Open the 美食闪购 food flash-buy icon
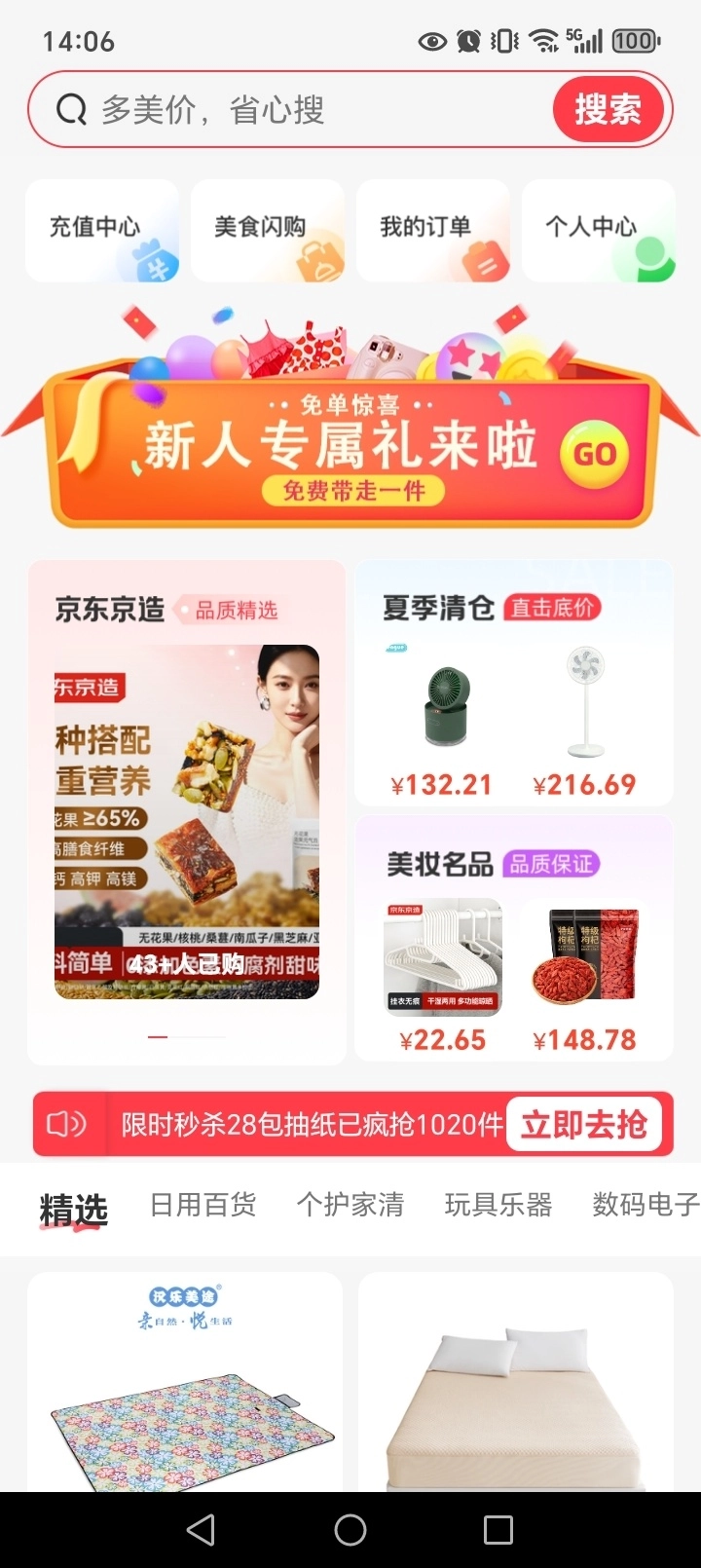701x1568 pixels. 267,231
